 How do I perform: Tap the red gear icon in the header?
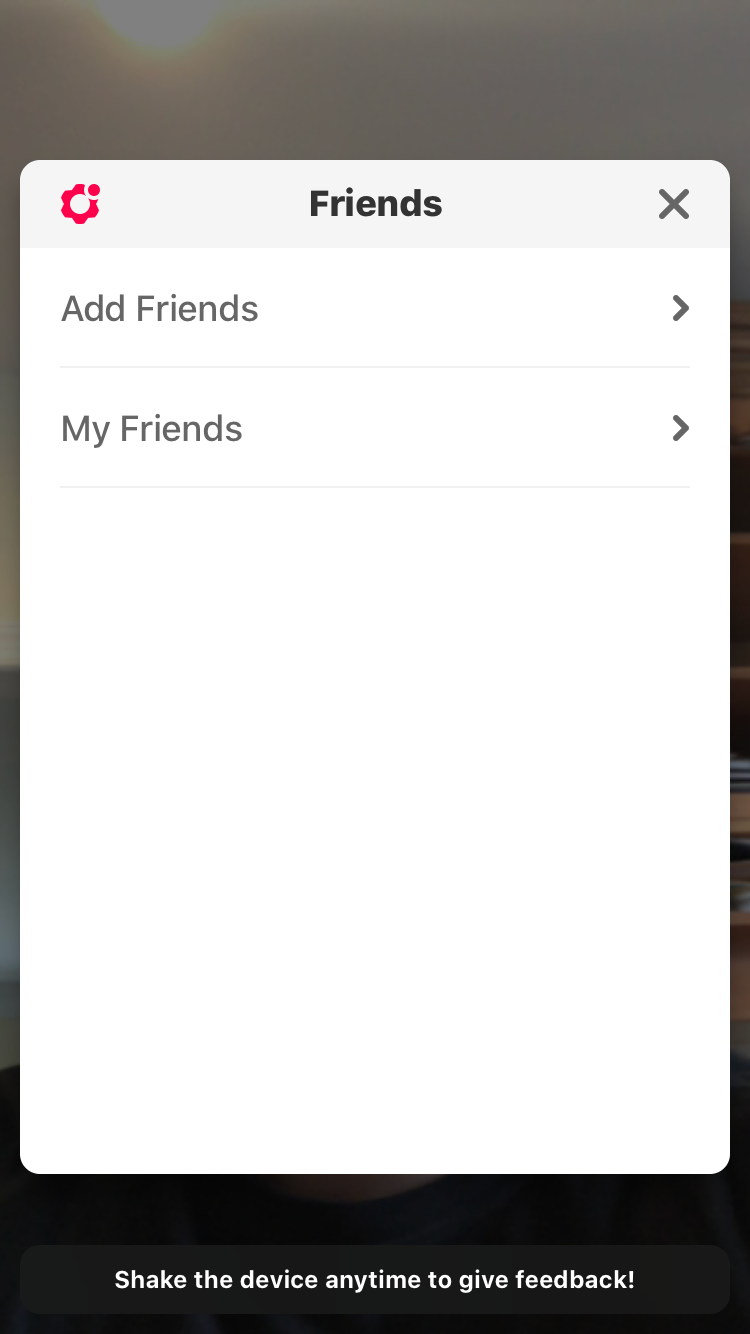click(81, 204)
